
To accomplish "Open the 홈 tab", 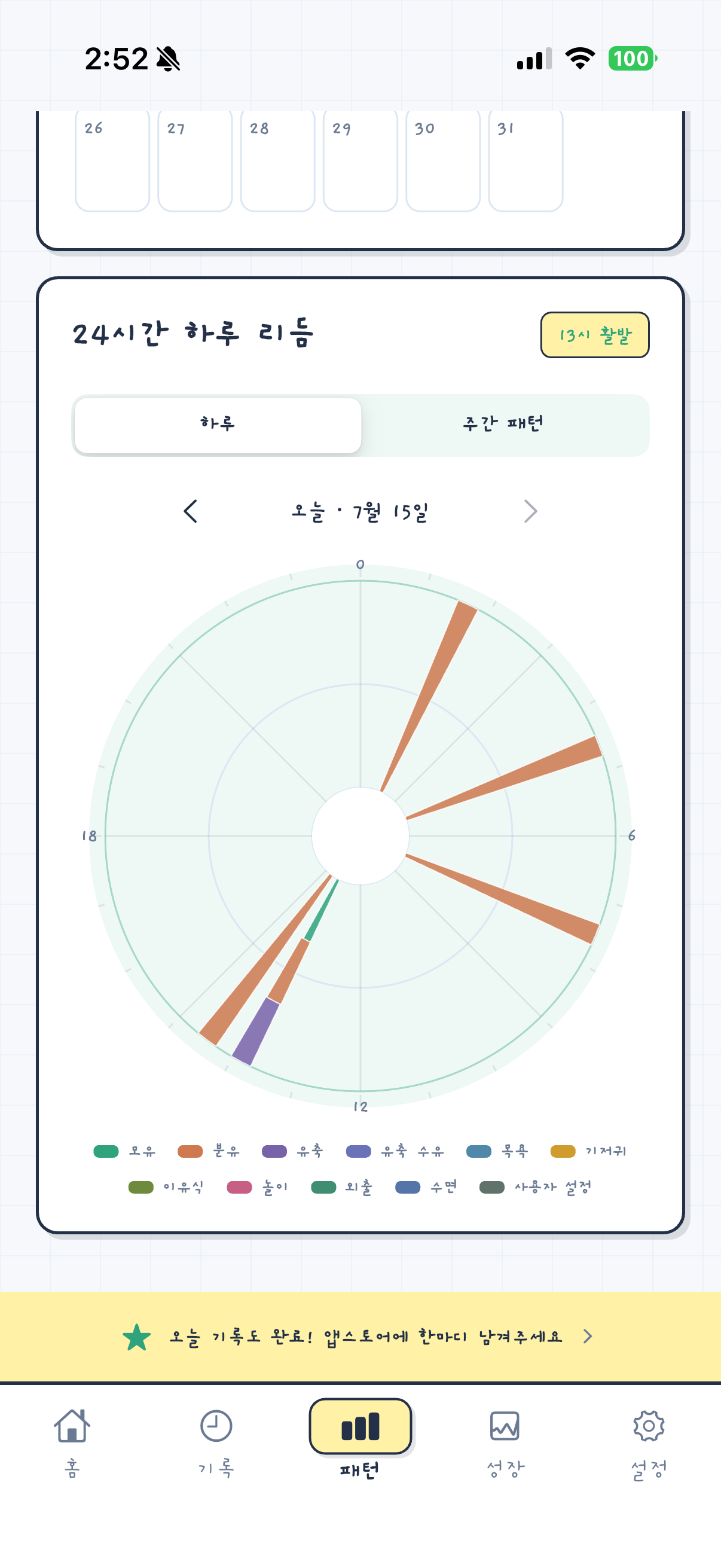I will point(72,1442).
